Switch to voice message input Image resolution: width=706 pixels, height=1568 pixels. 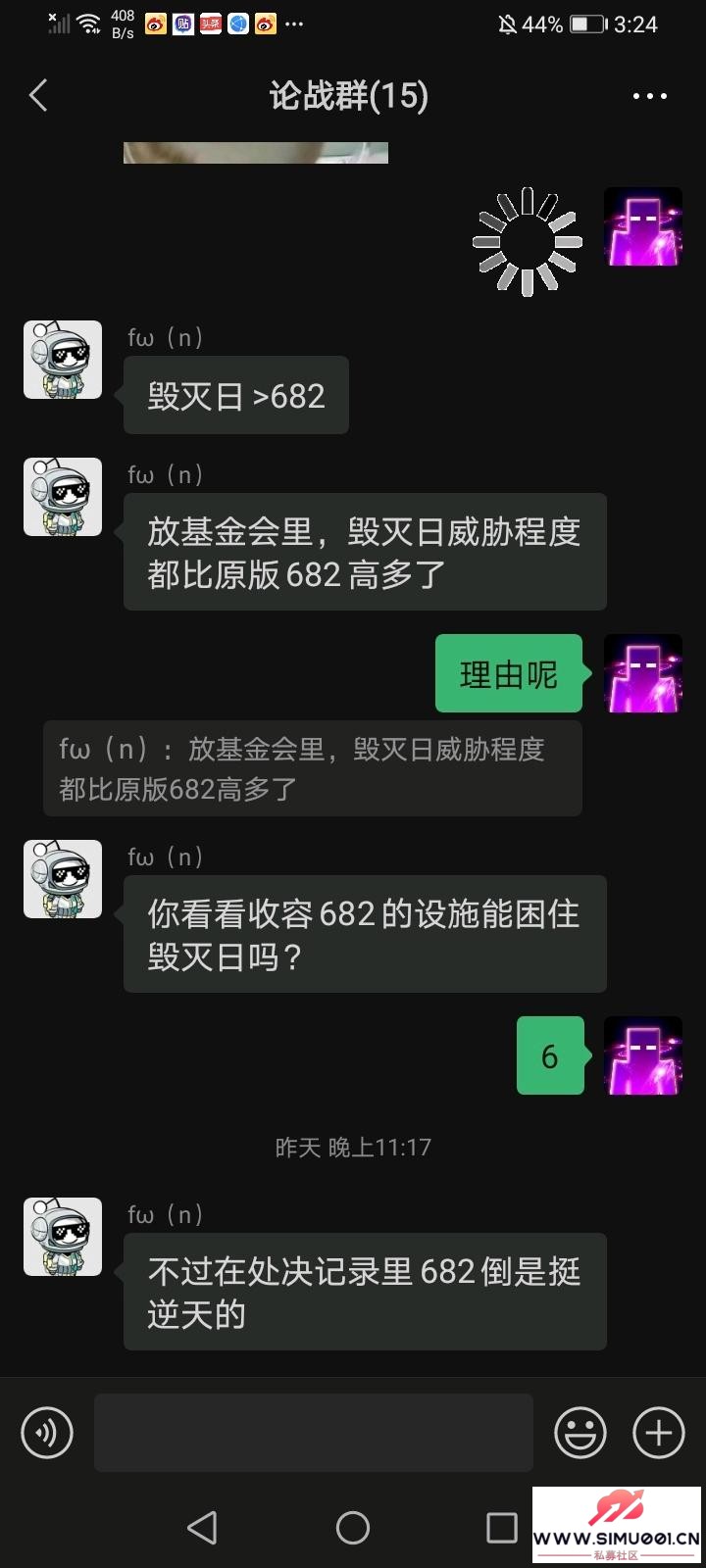pos(47,1433)
